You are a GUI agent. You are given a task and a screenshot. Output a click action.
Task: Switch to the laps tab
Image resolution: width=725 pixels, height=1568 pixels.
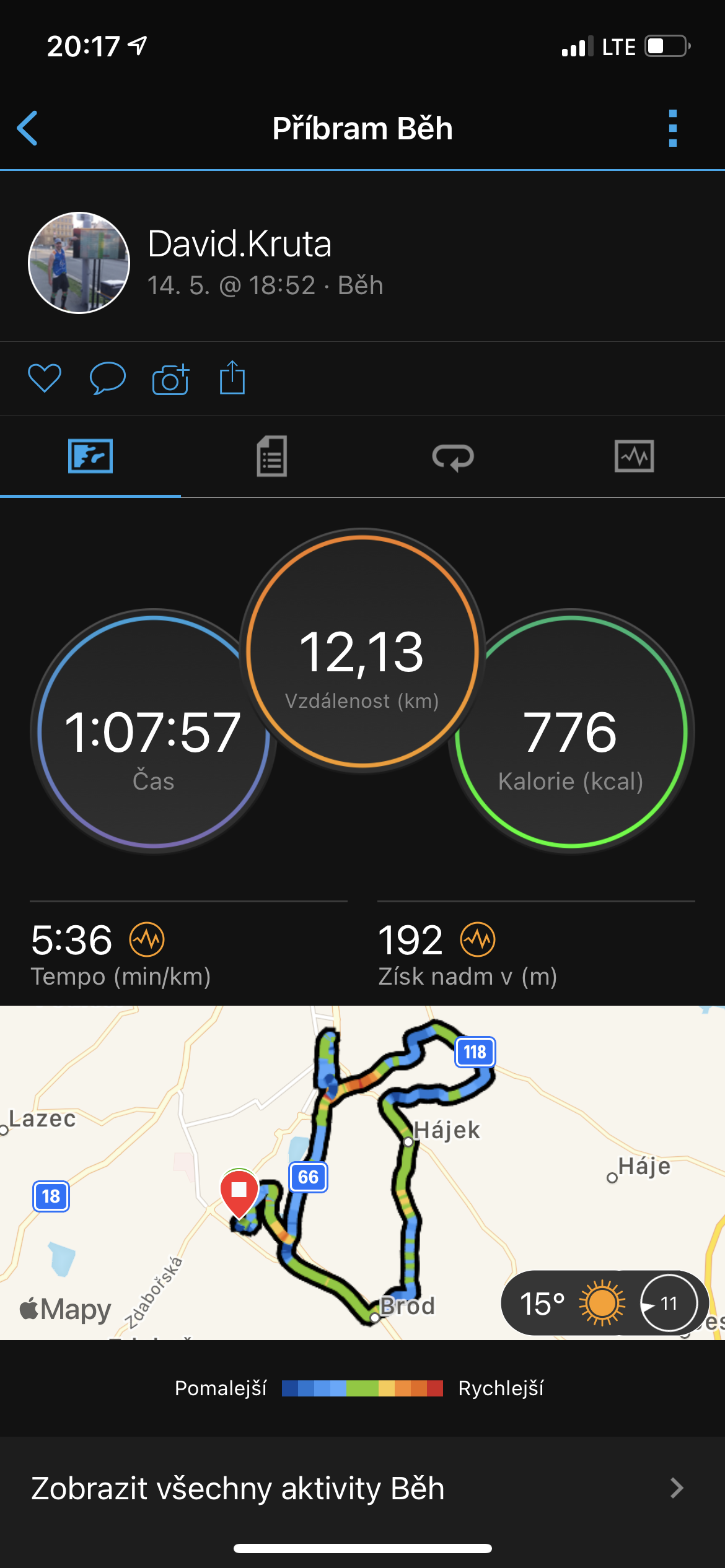point(453,457)
